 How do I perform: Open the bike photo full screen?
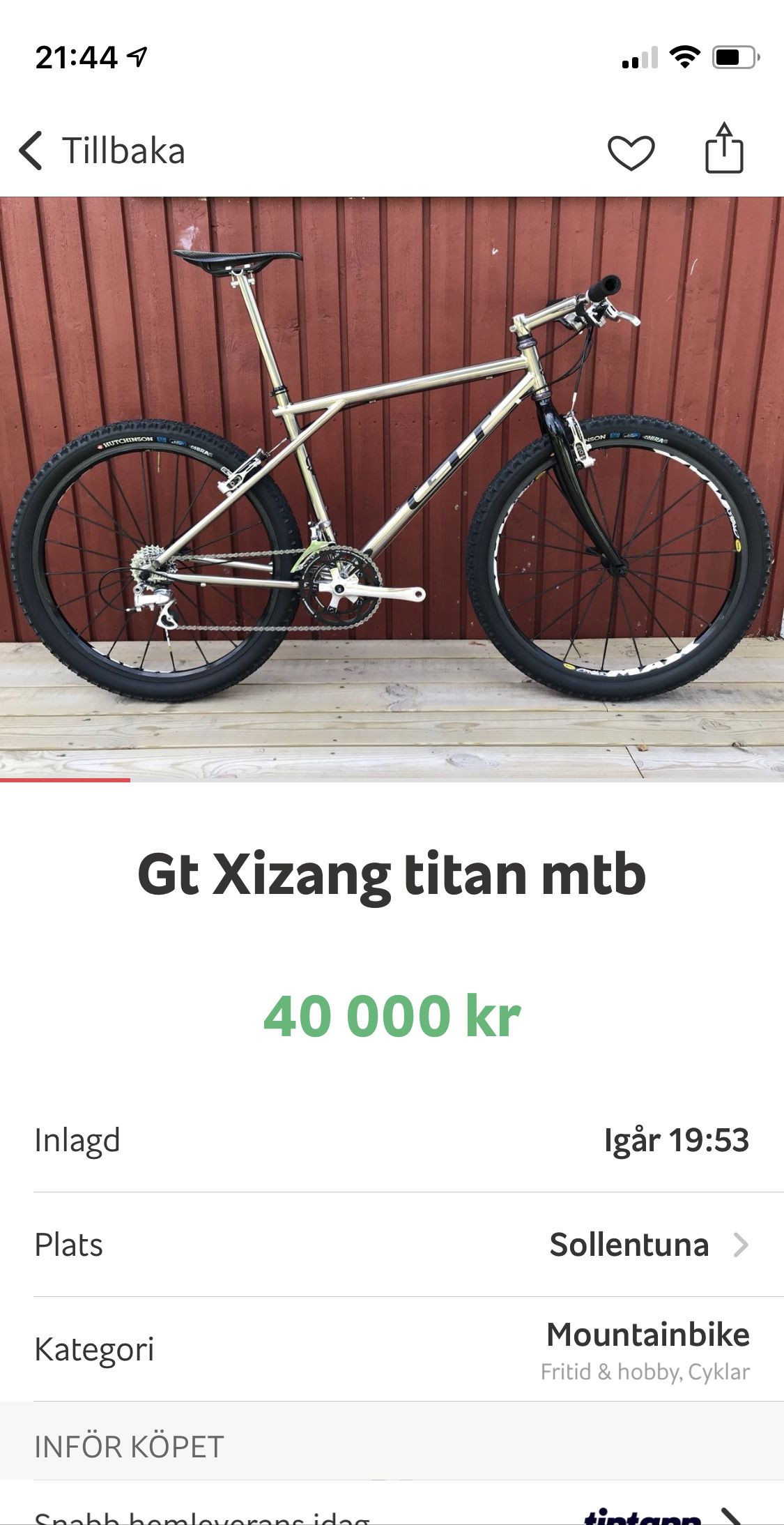pos(392,488)
